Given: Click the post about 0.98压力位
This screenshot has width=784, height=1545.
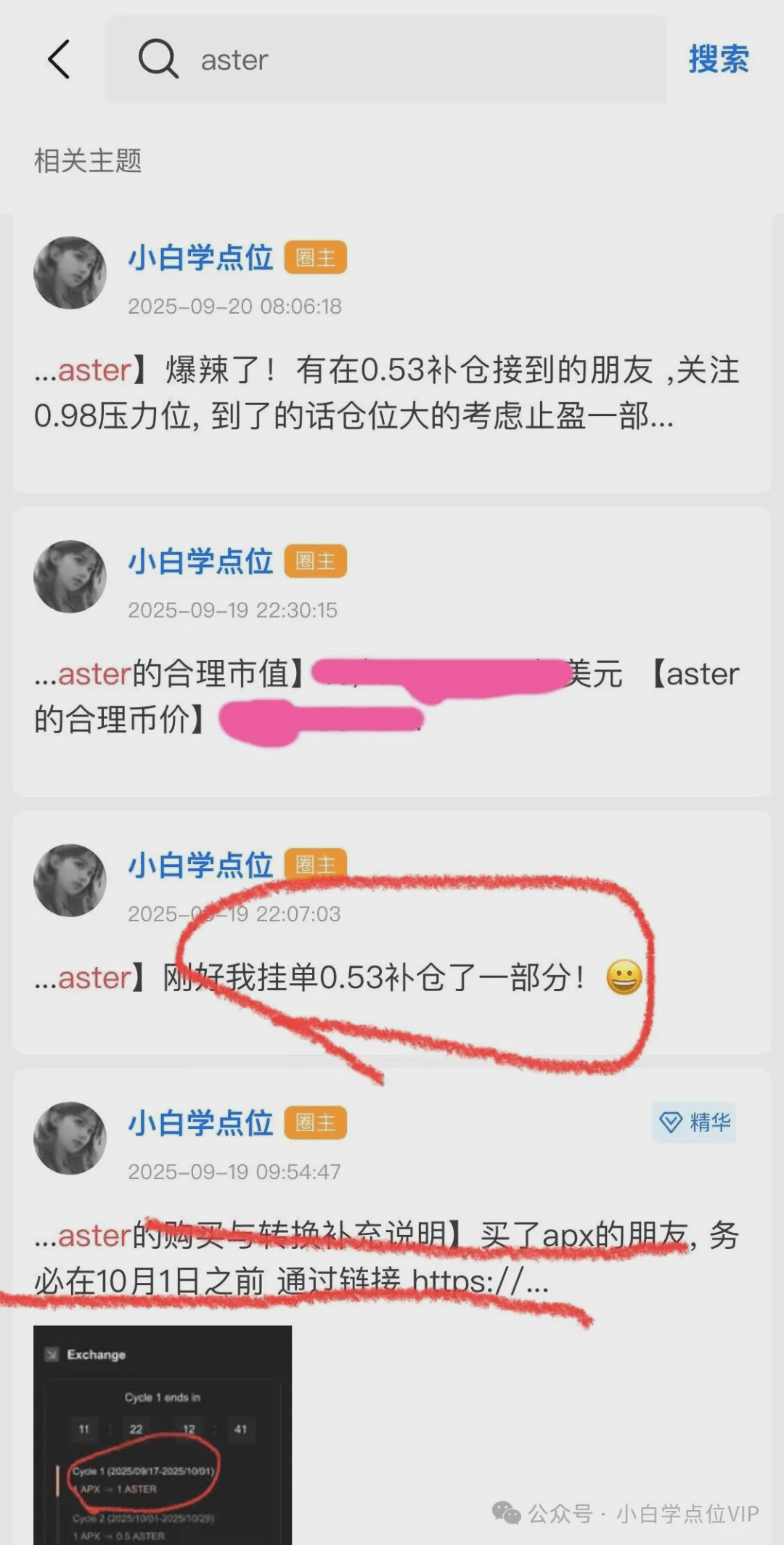Looking at the screenshot, I should pos(385,396).
